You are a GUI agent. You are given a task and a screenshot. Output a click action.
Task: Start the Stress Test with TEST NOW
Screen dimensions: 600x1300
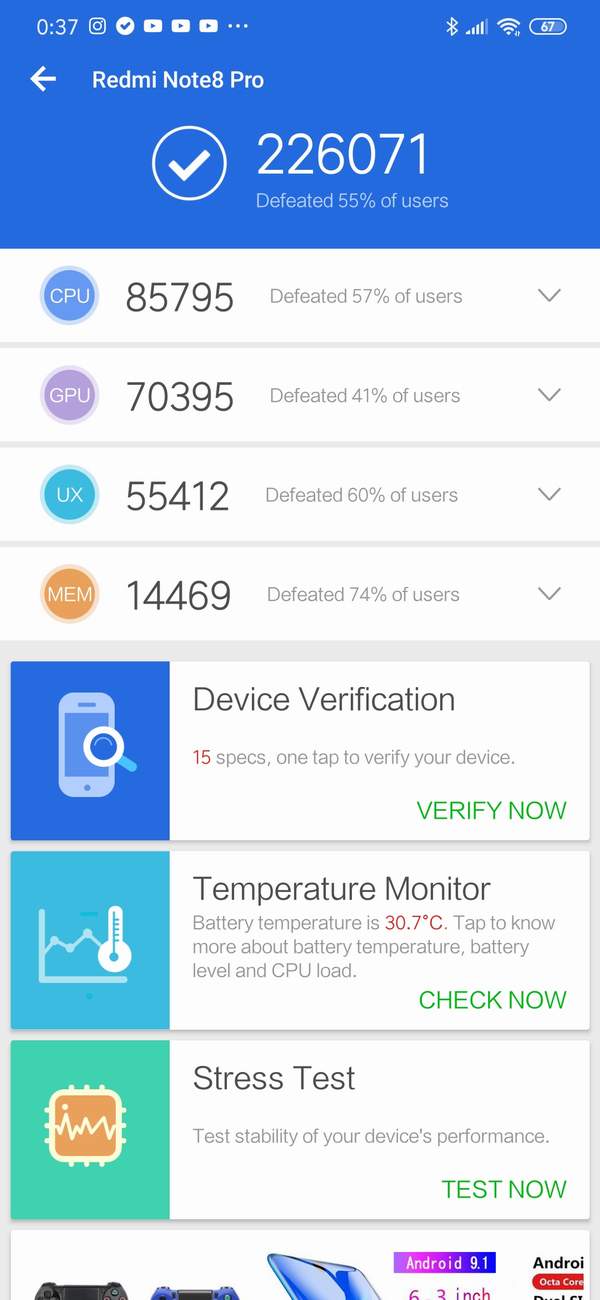[x=504, y=1189]
